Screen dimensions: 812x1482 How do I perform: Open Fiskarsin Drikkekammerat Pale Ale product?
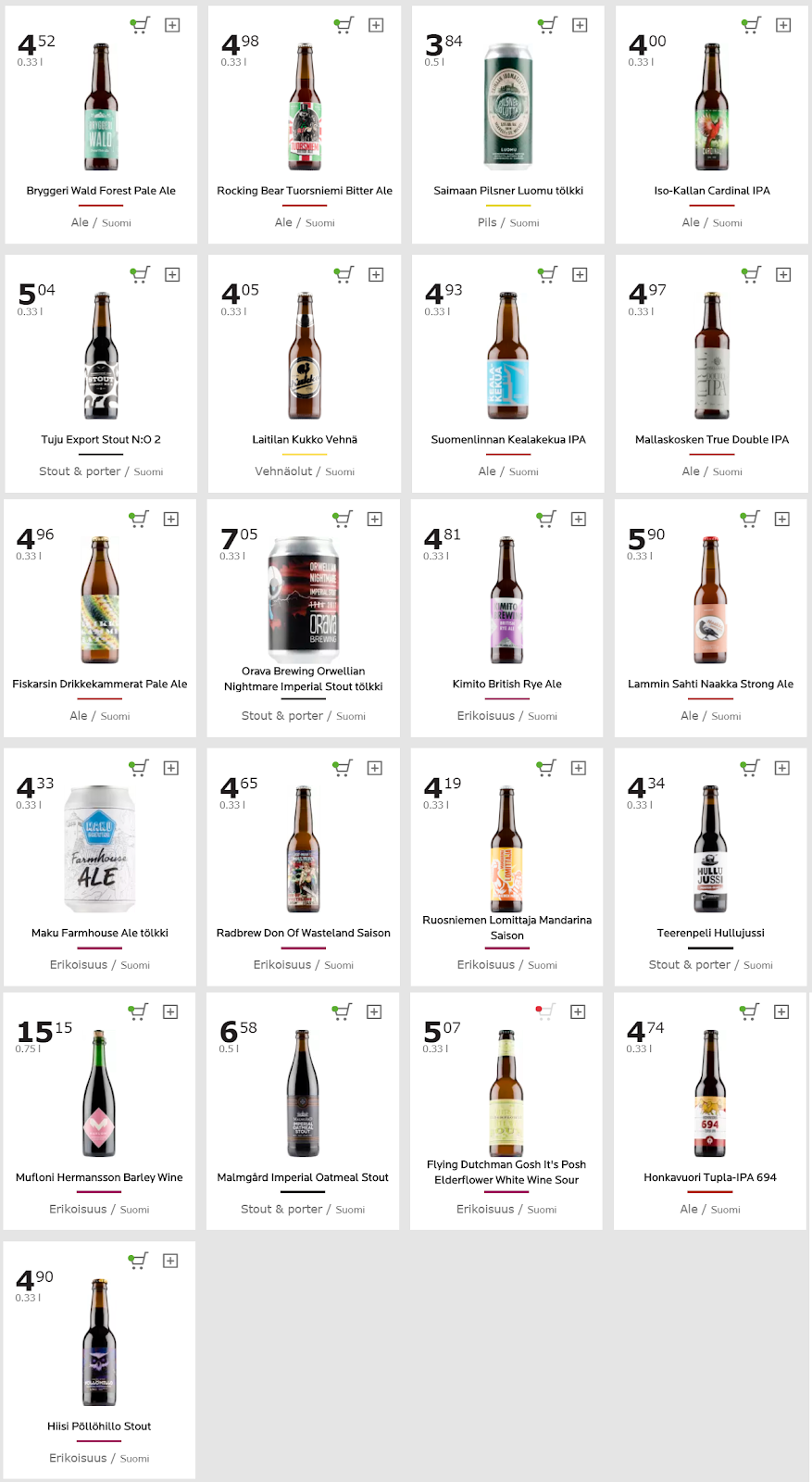tap(100, 684)
